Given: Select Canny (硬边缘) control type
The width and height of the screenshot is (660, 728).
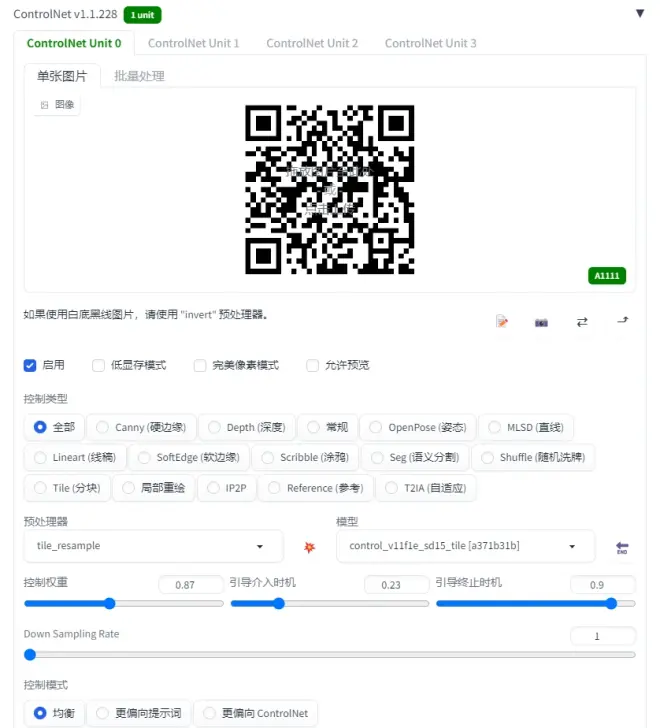Looking at the screenshot, I should (x=140, y=427).
